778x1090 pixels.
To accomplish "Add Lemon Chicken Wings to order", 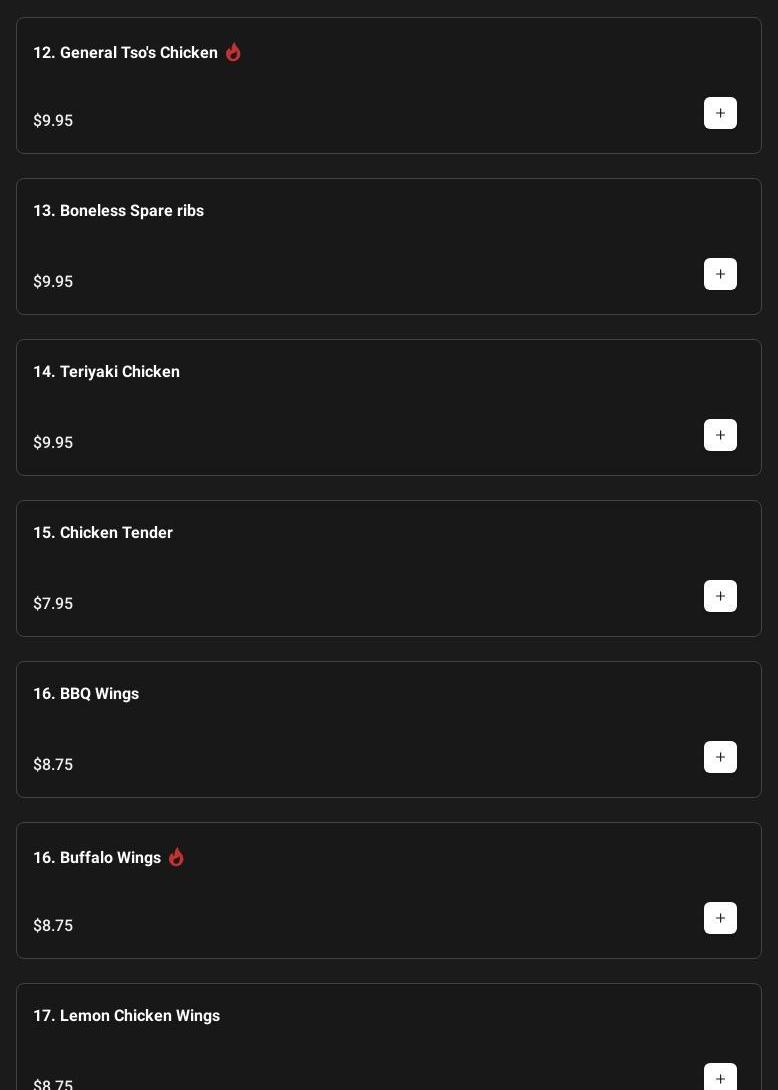I will 720,1078.
